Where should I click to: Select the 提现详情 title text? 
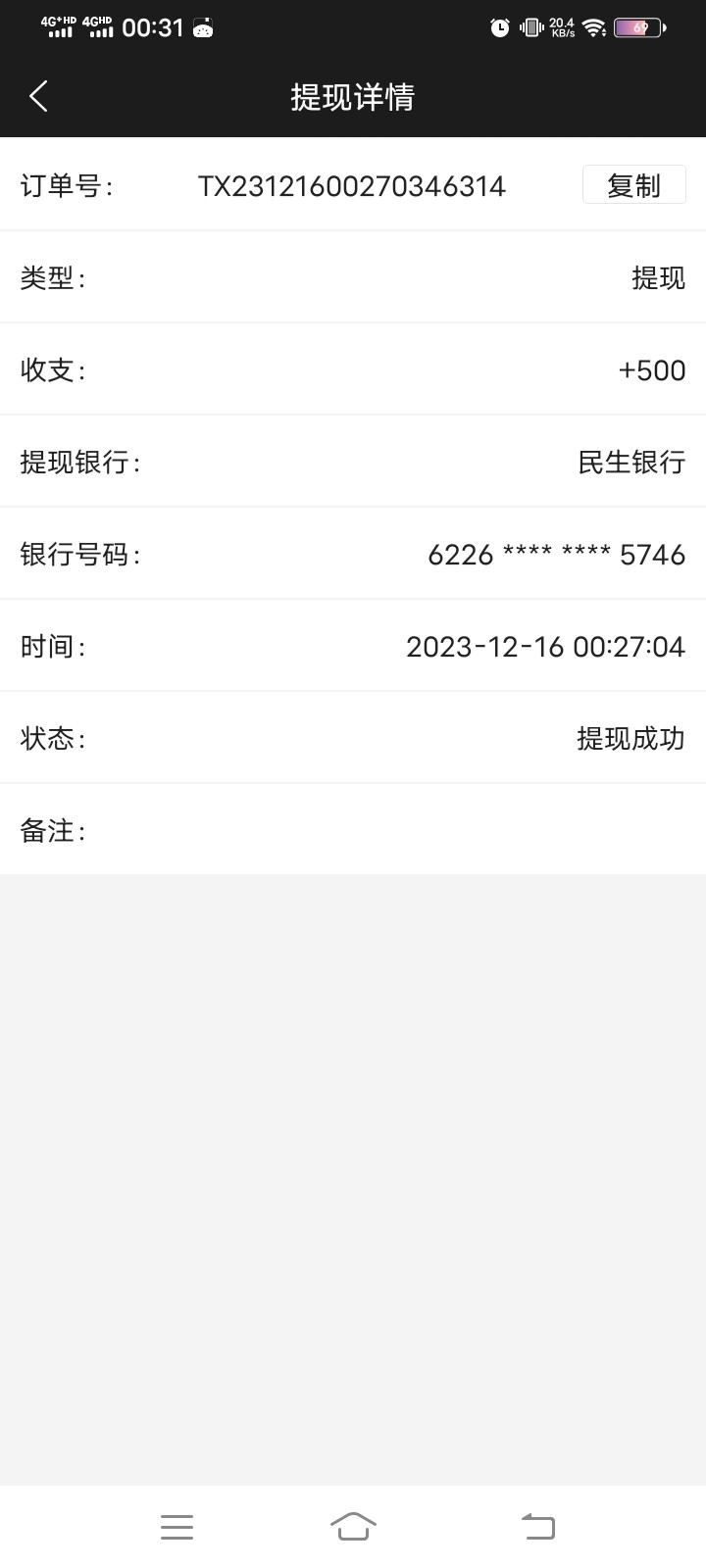352,97
